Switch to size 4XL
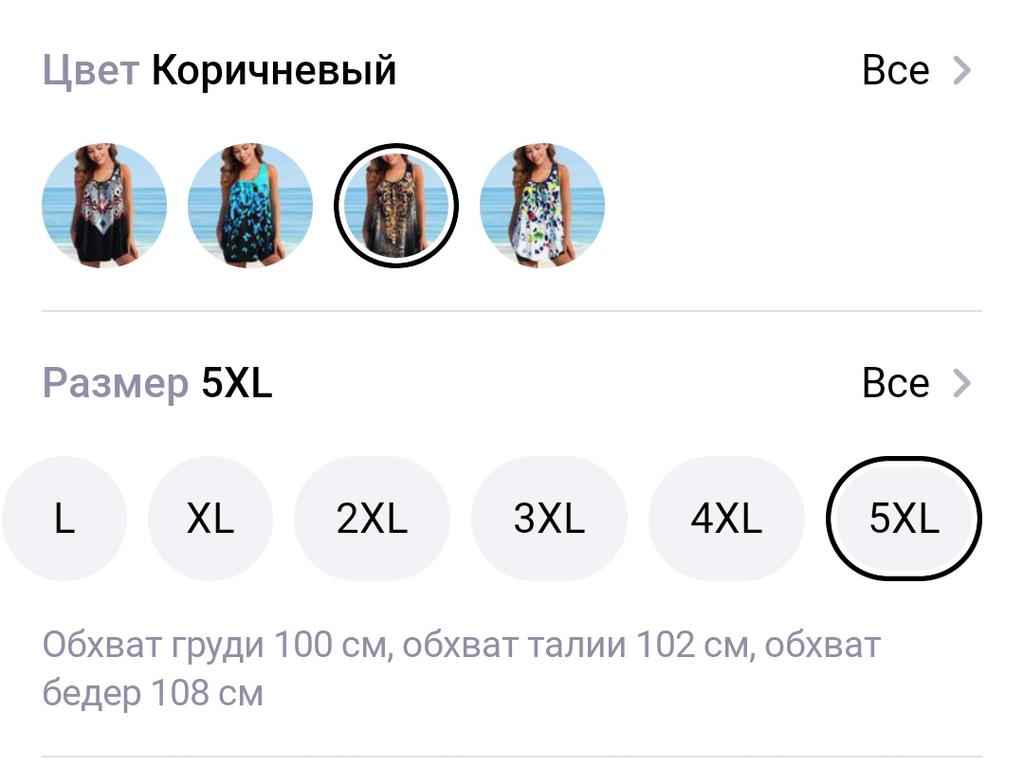The height and width of the screenshot is (767, 1024). coord(726,519)
